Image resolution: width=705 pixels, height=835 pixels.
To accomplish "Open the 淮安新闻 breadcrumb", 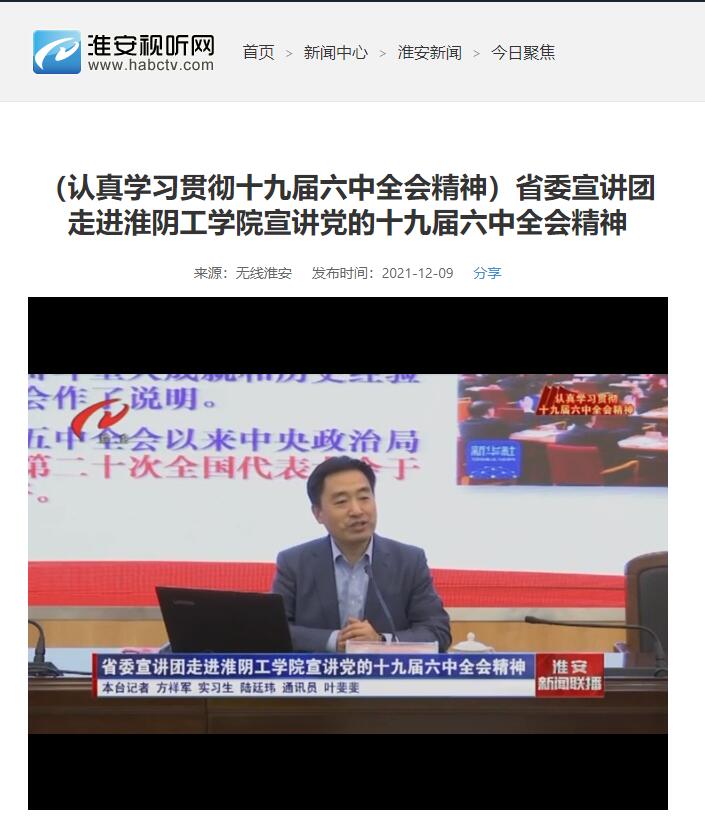I will [429, 53].
